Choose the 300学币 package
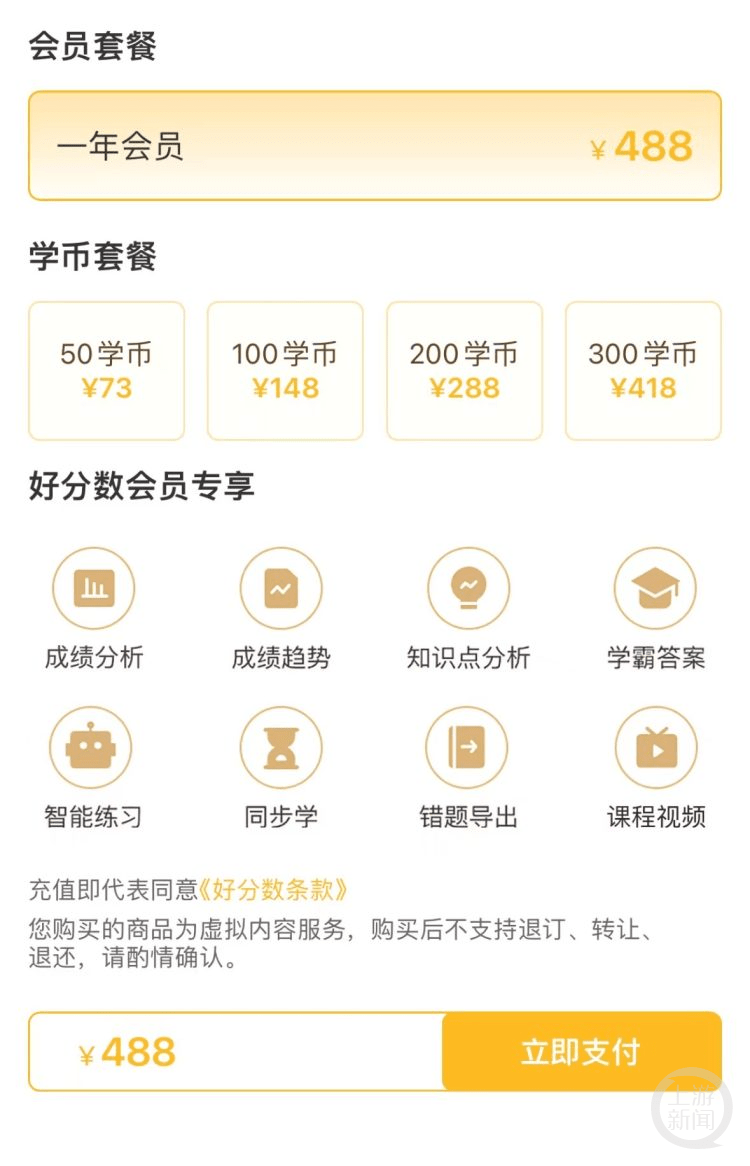750x1166 pixels. point(643,371)
